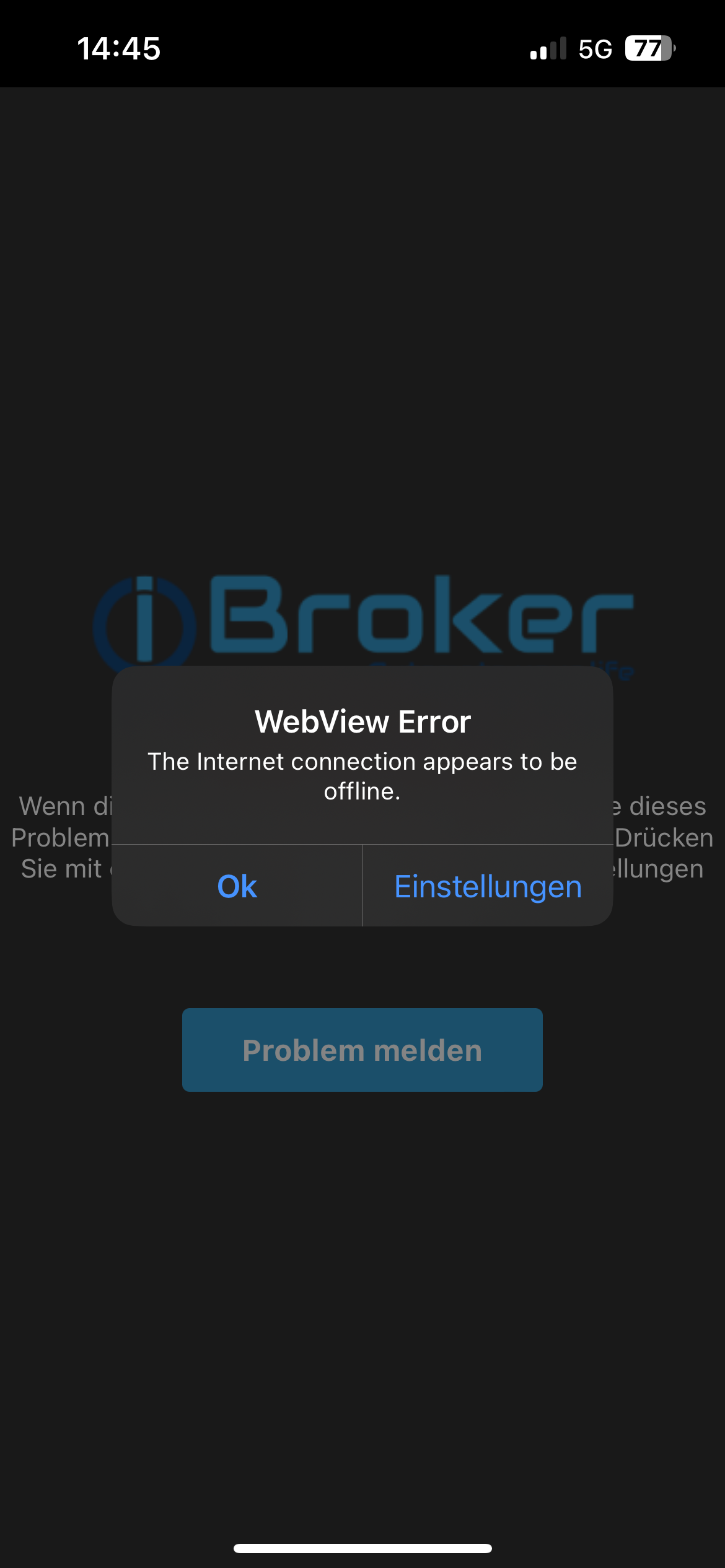Viewport: 725px width, 1568px height.
Task: Dismiss the WebView Error with Ok
Action: pos(237,886)
